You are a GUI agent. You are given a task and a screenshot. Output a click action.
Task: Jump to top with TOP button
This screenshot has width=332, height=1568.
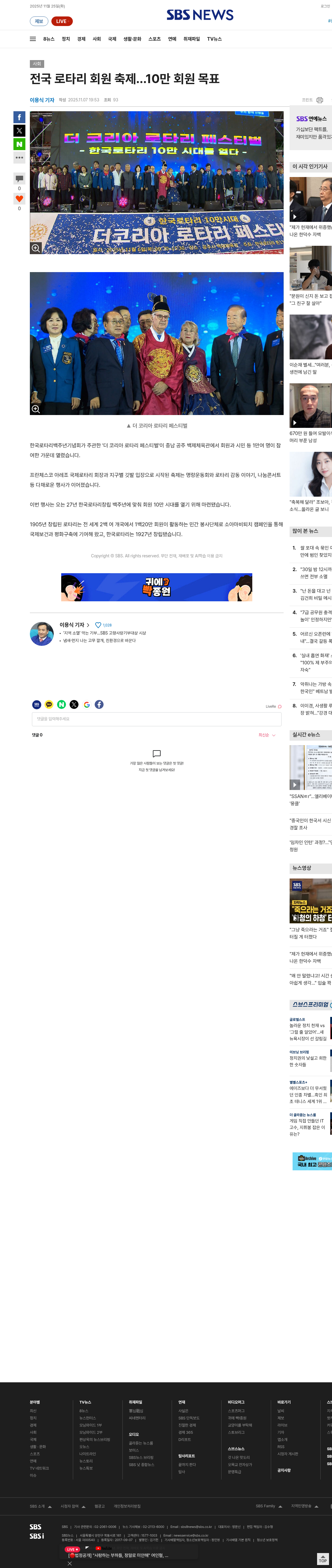tap(323, 1560)
